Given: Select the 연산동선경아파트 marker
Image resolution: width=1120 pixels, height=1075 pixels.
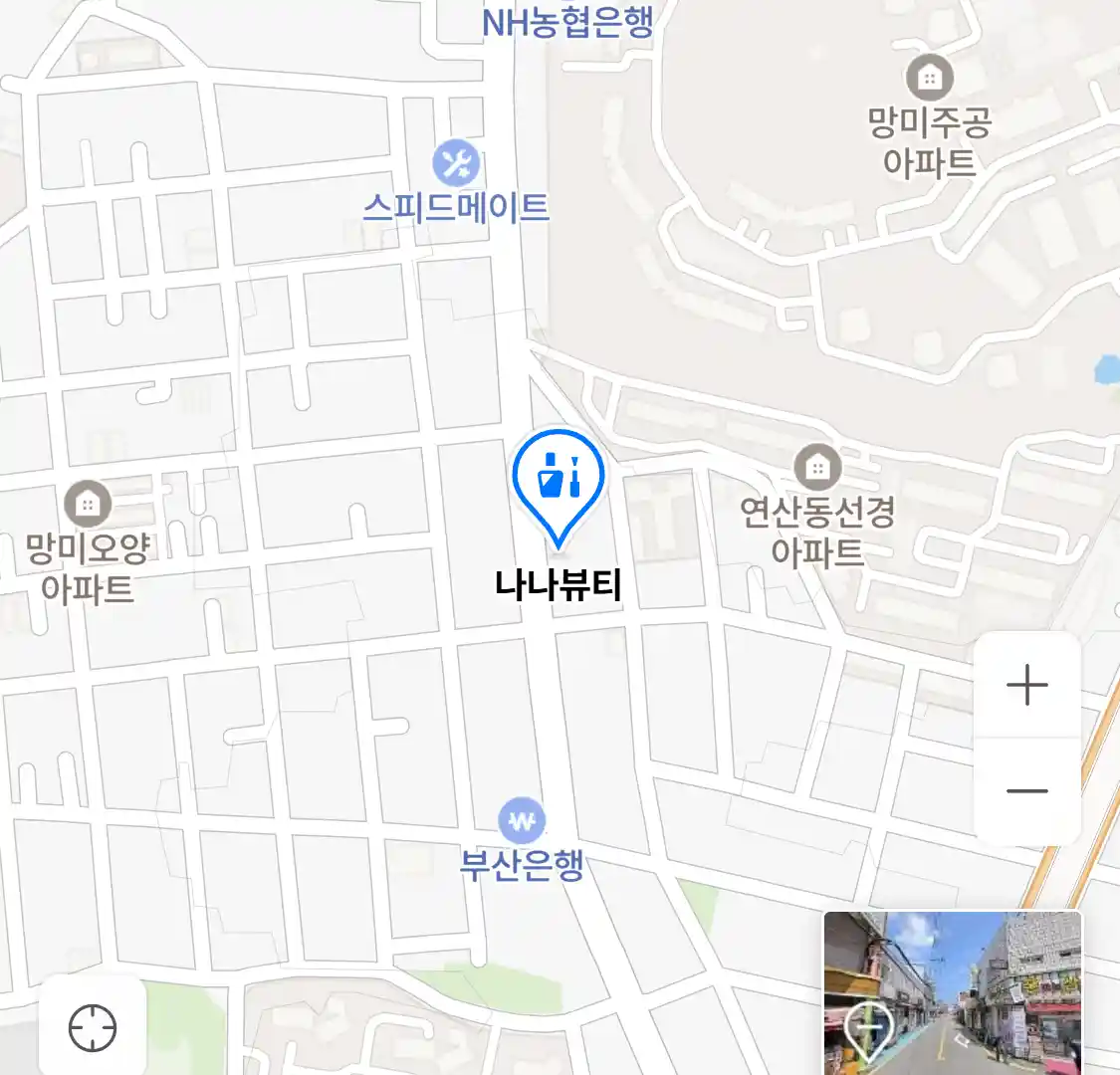Looking at the screenshot, I should [x=817, y=467].
